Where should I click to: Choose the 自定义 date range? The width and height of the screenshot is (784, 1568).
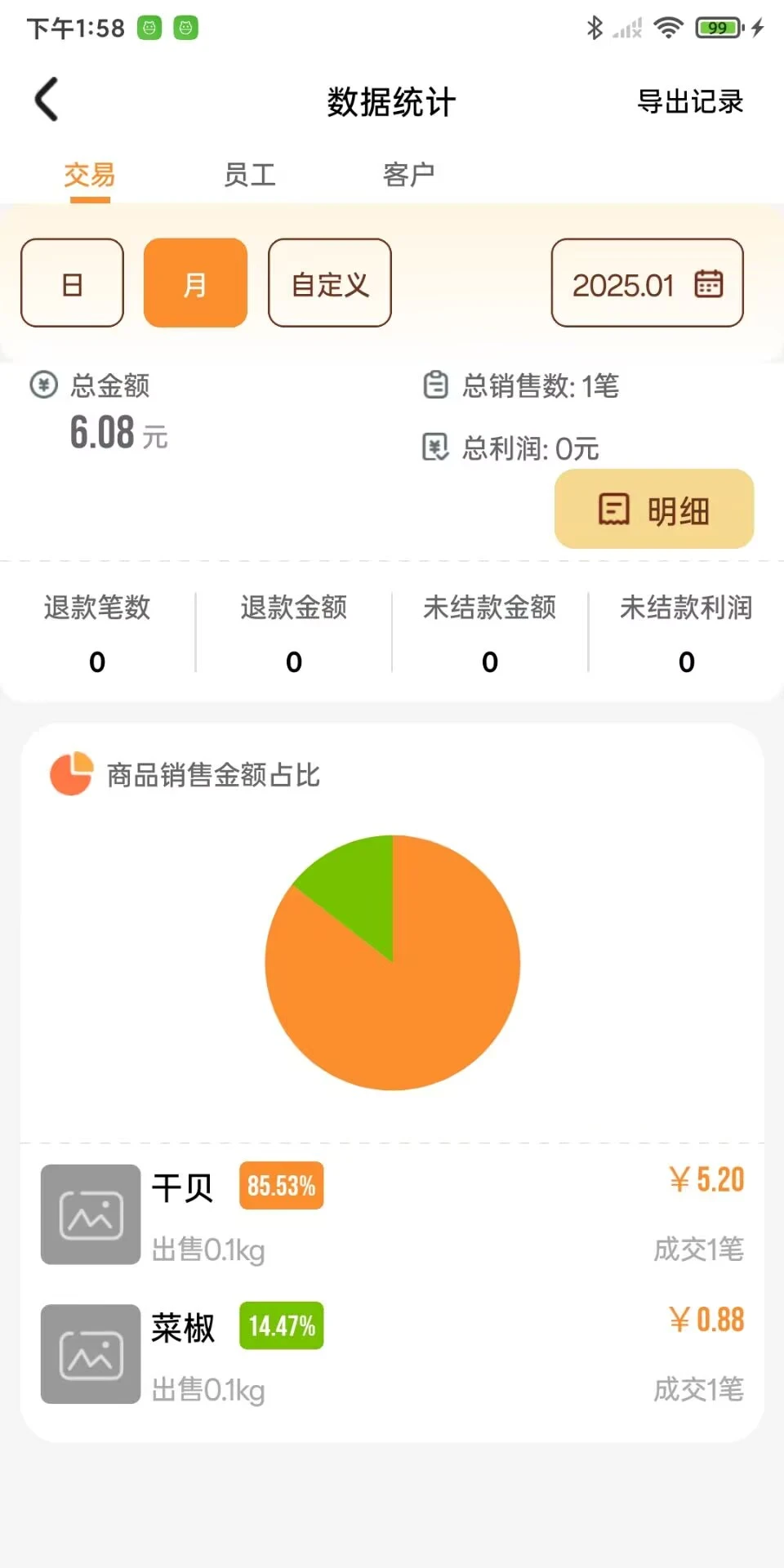(330, 283)
